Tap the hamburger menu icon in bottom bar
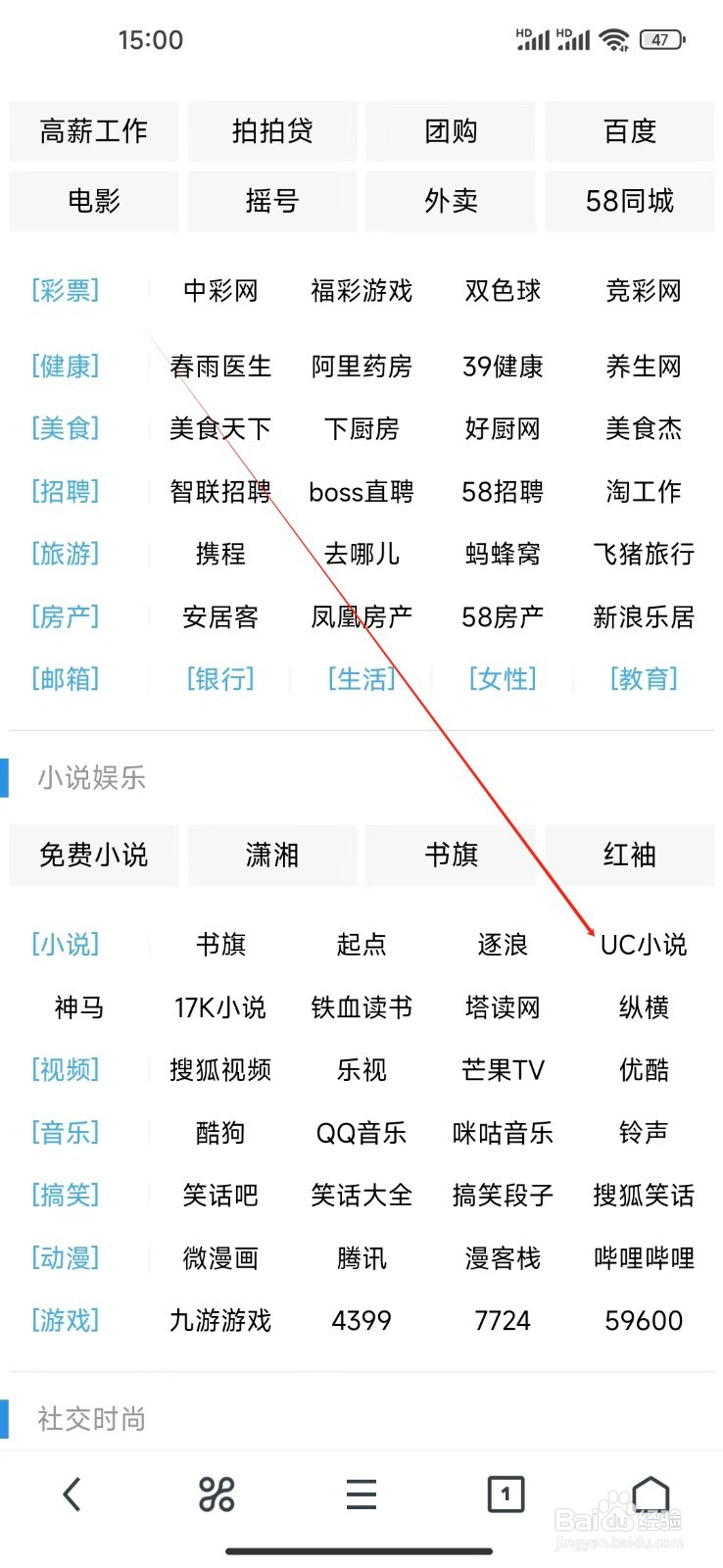Screen dimensions: 723x1568 [361, 1494]
